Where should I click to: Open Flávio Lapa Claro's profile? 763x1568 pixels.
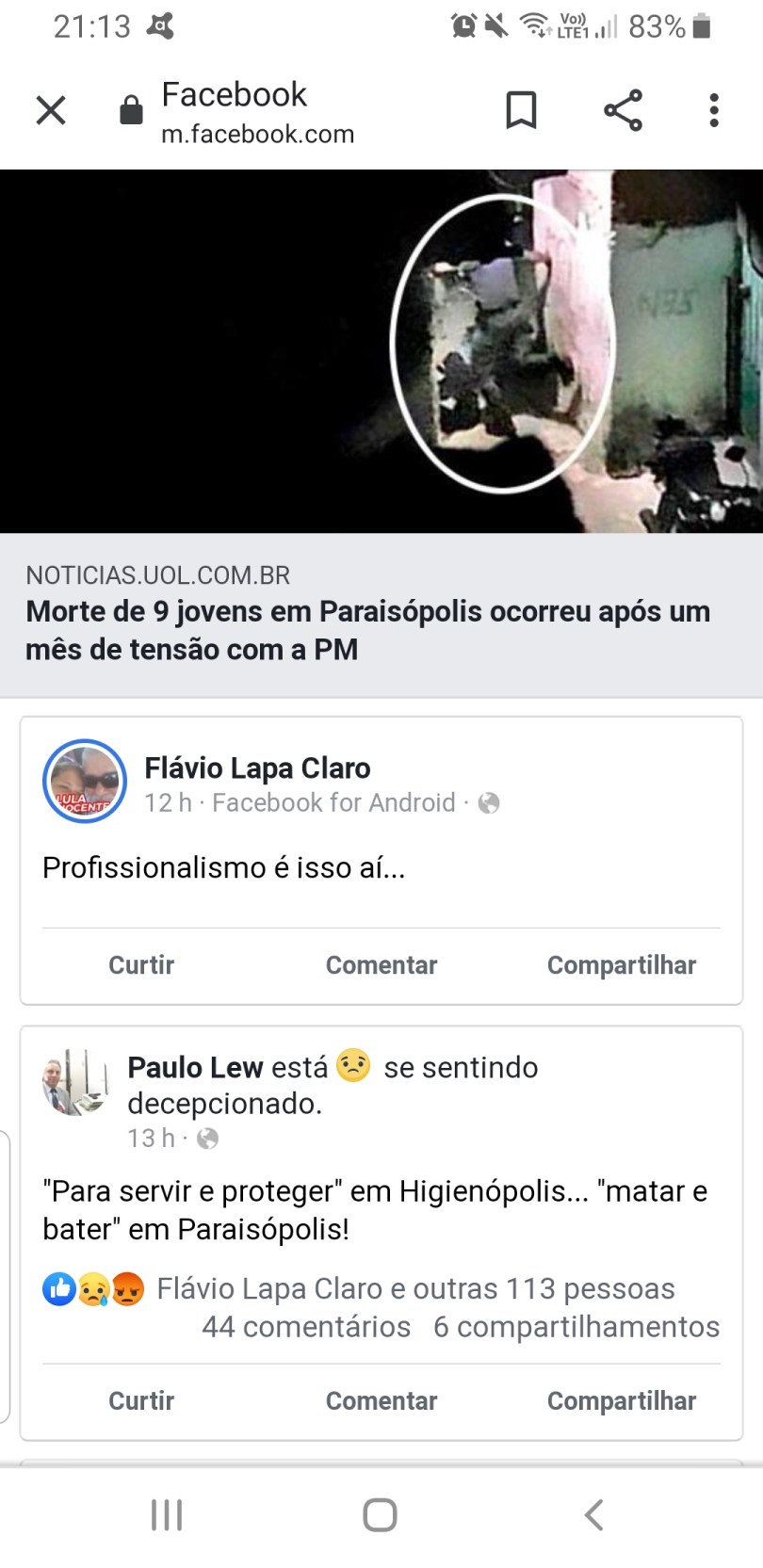[256, 768]
